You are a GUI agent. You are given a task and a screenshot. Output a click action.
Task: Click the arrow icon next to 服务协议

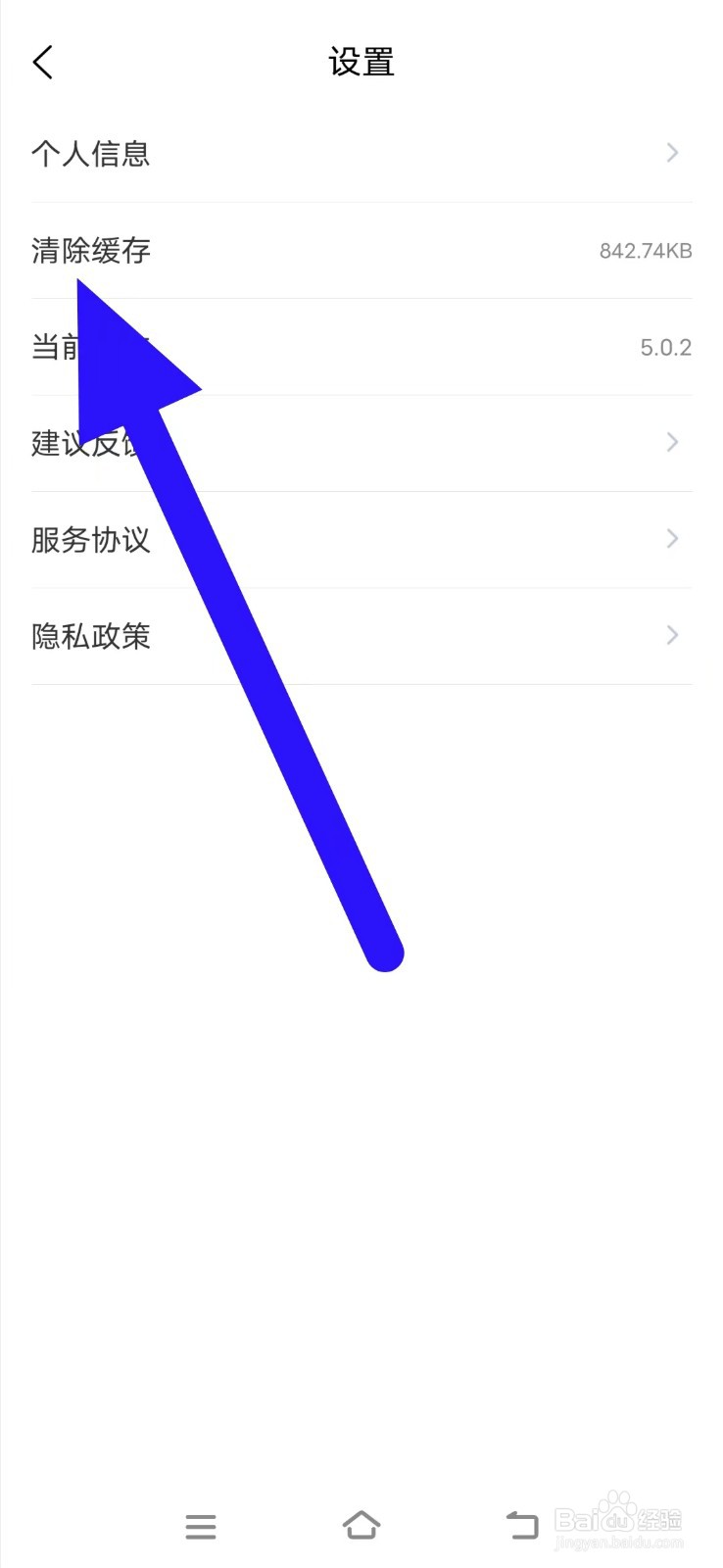671,538
